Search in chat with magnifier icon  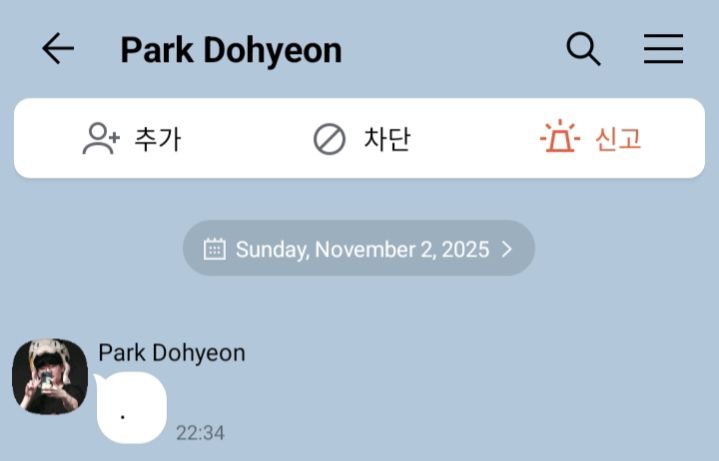tap(583, 49)
